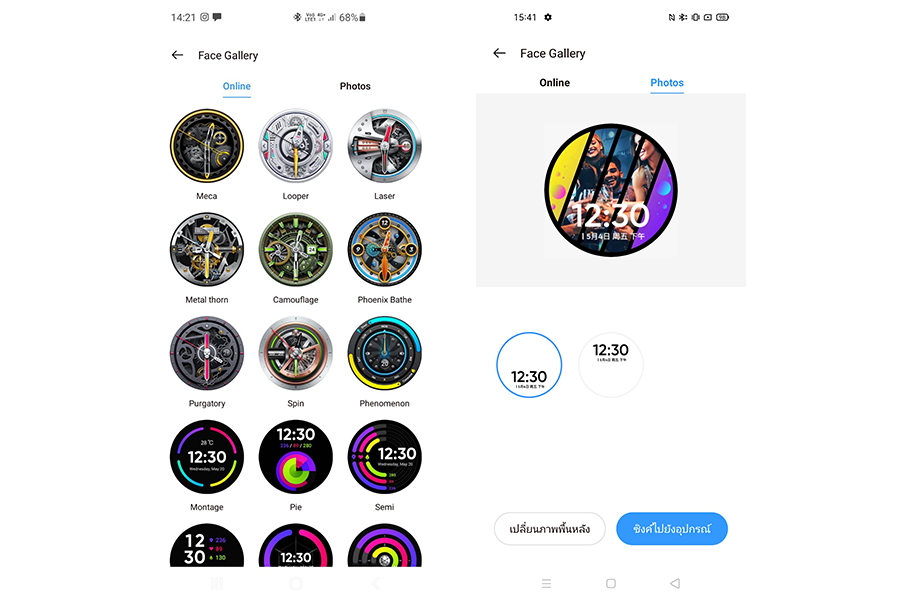900x600 pixels.
Task: Open the Spin watch face
Action: pyautogui.click(x=296, y=354)
